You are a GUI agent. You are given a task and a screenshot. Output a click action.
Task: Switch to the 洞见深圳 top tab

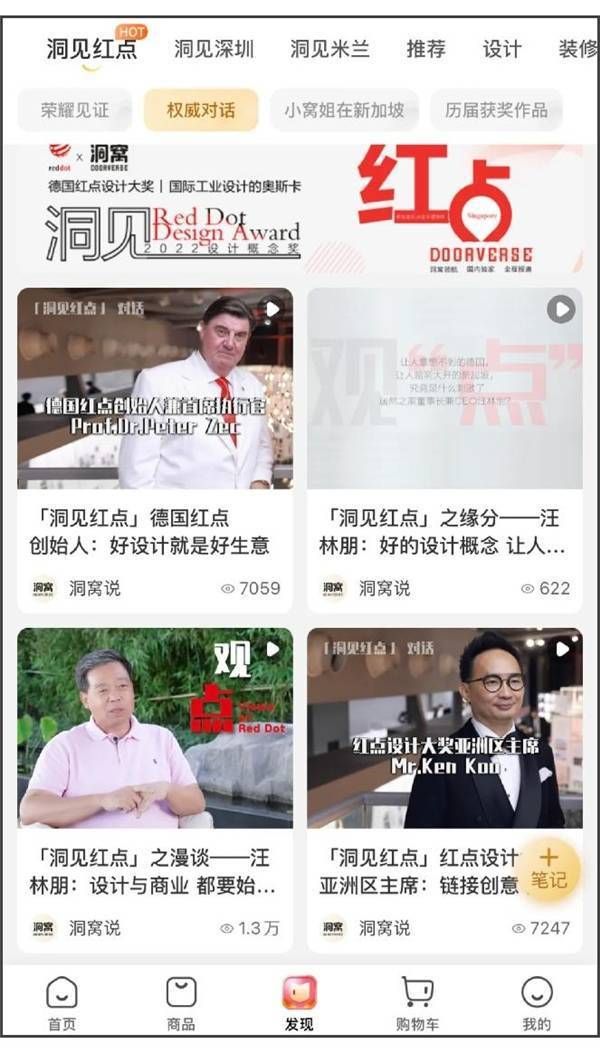tap(214, 49)
